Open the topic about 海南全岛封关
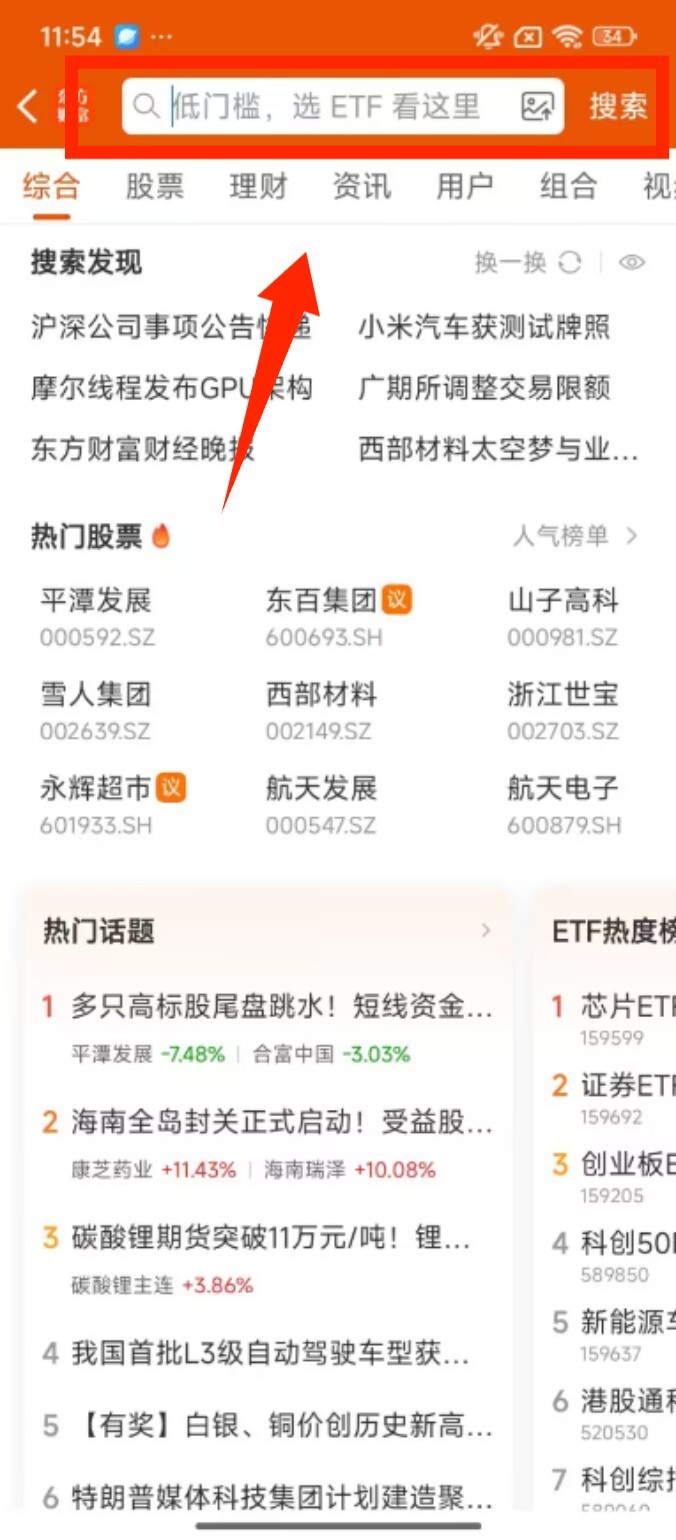676x1540 pixels. click(x=282, y=1122)
